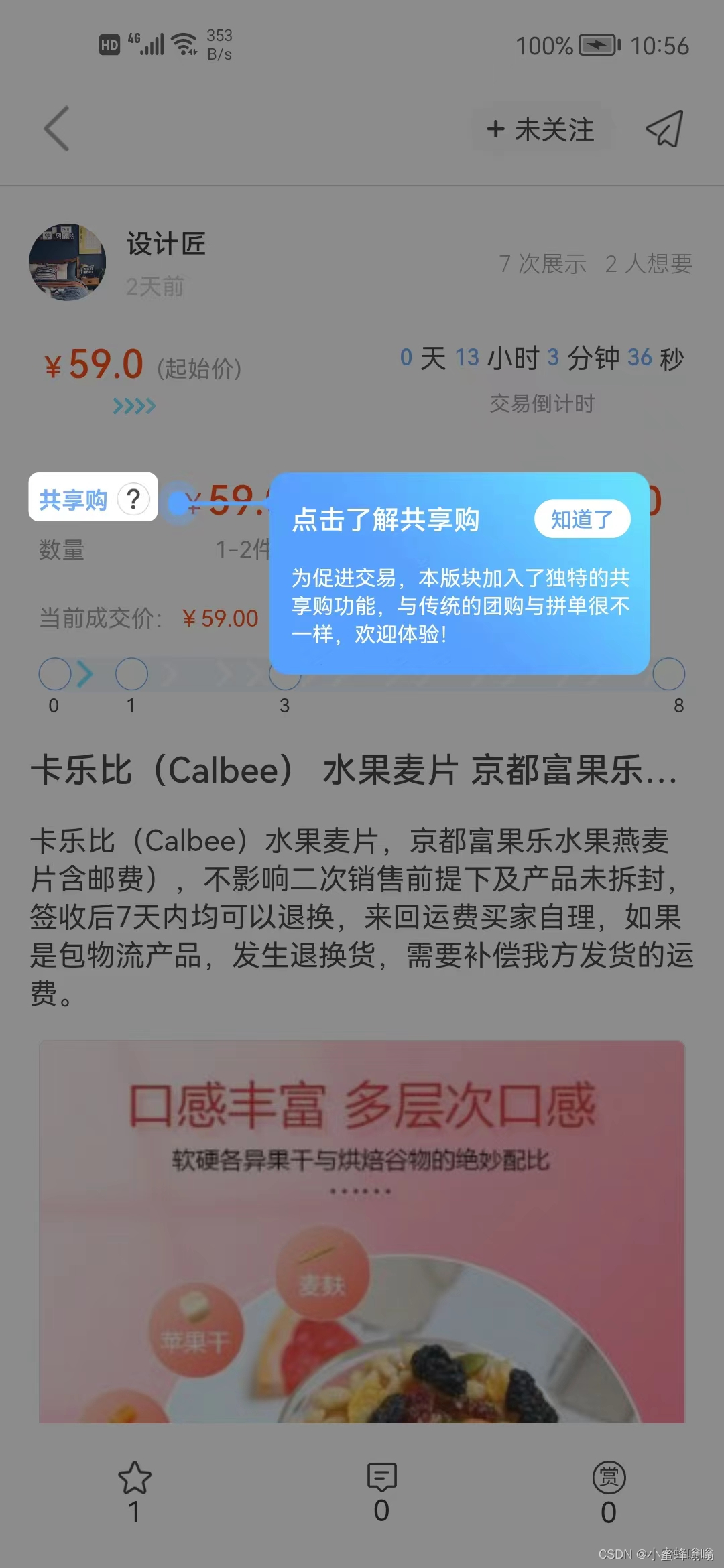Tap the 赏 reward icon

tap(609, 1477)
